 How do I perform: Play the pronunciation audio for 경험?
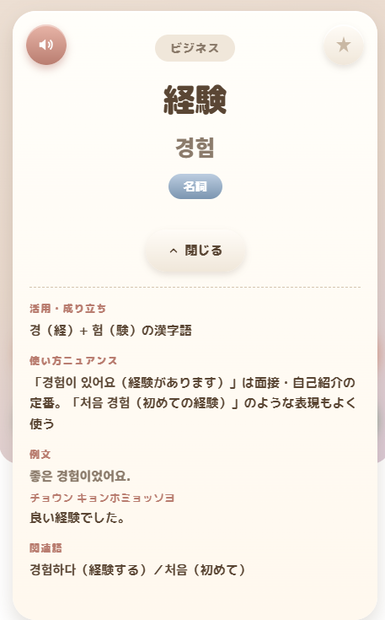click(46, 45)
